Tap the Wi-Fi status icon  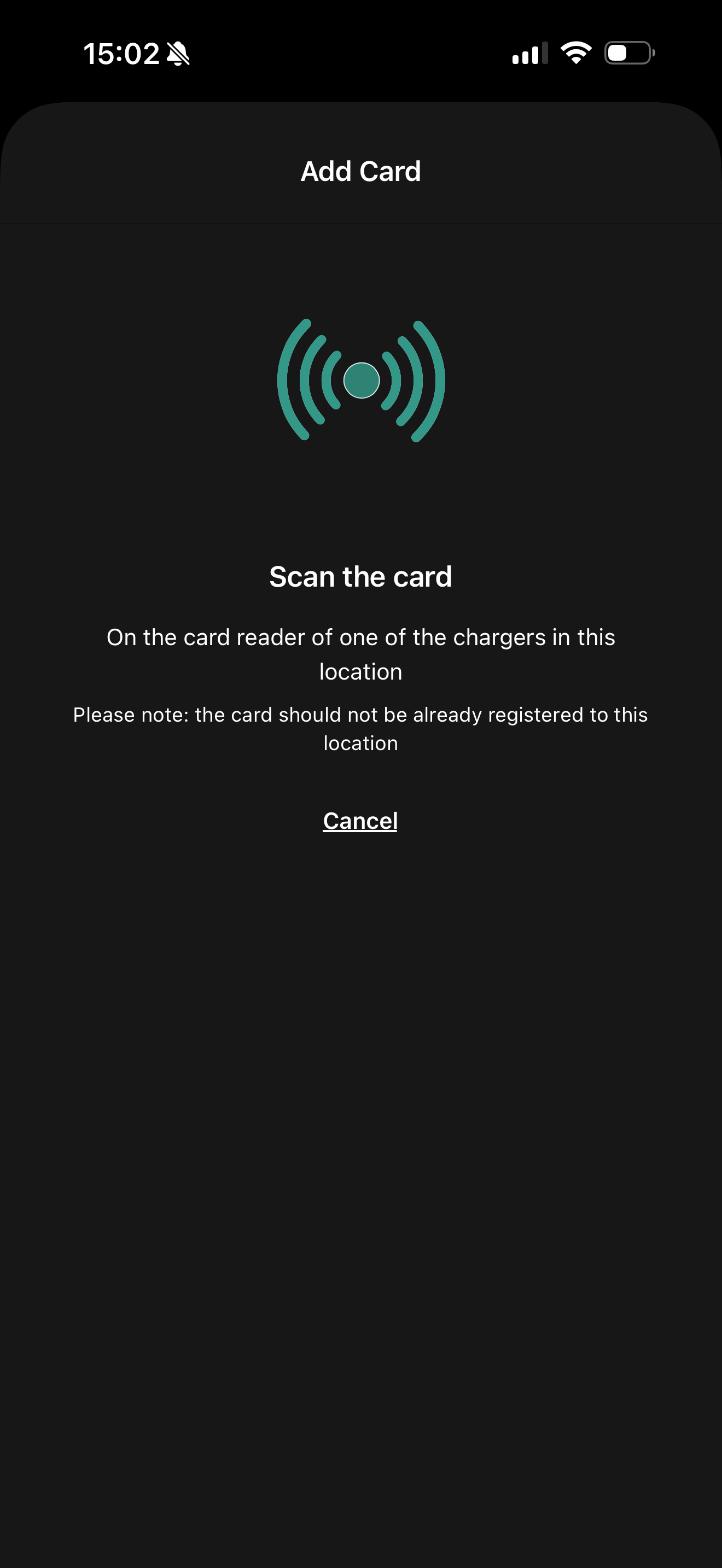pyautogui.click(x=575, y=54)
